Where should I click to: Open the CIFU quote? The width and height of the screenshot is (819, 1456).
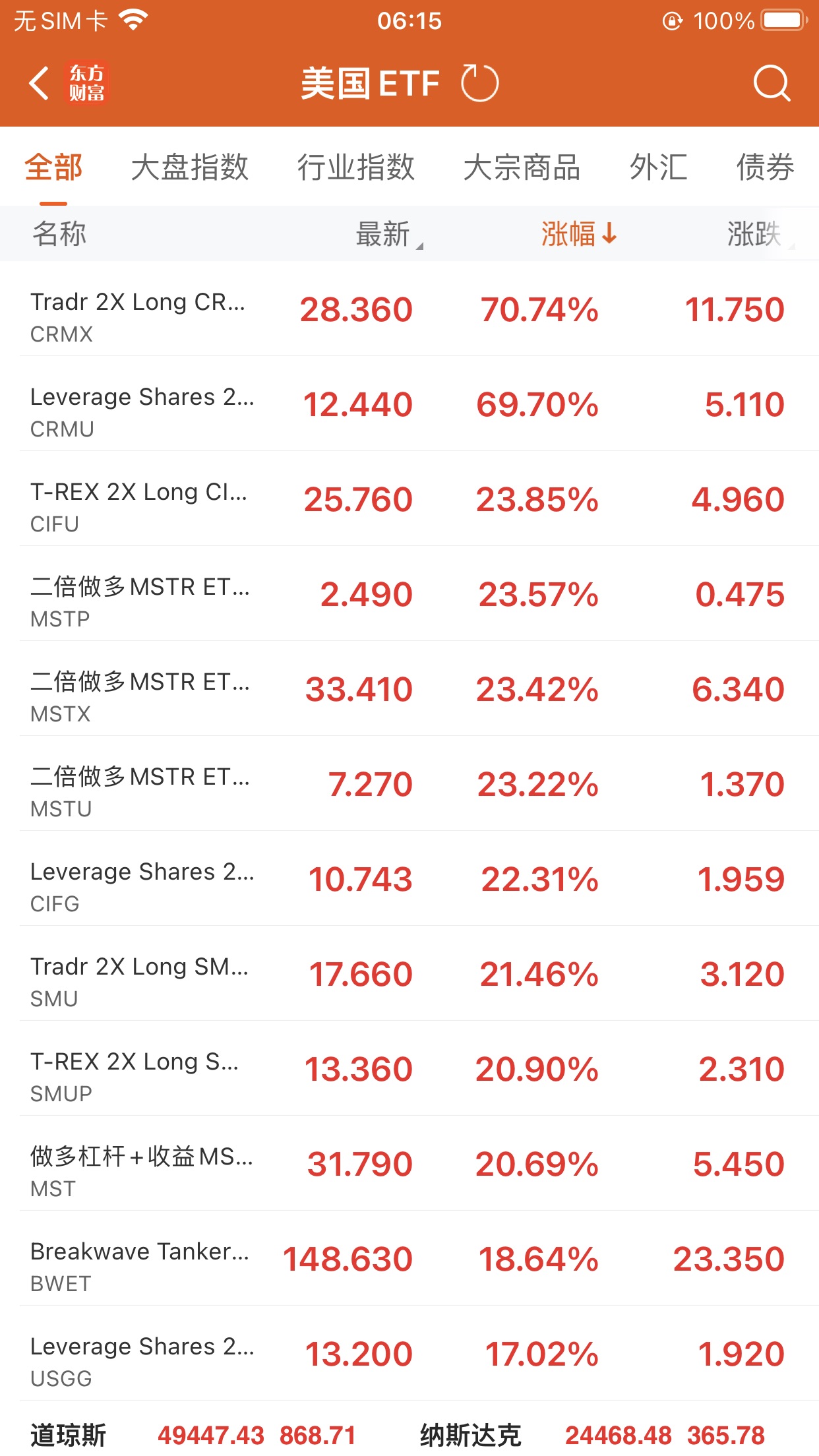409,500
